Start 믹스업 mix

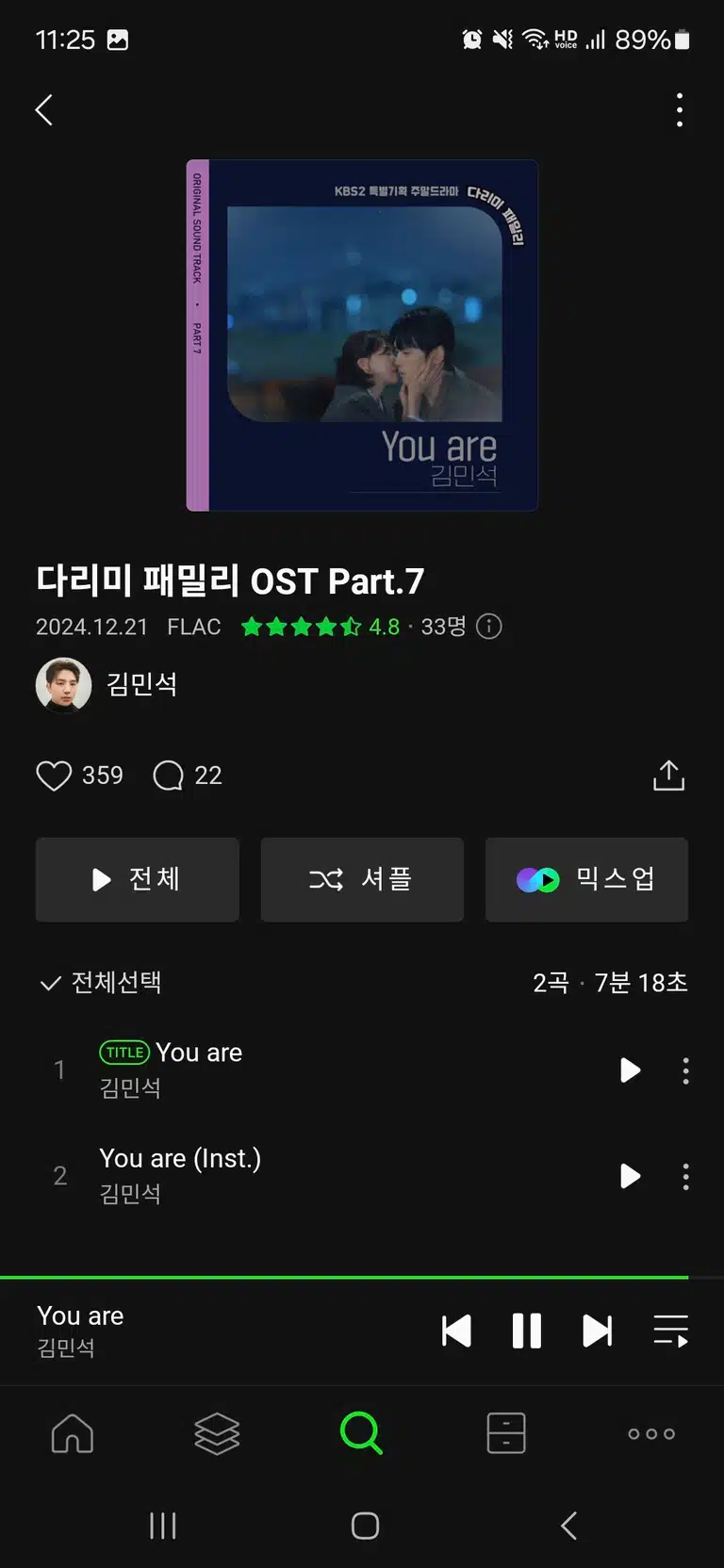[586, 879]
